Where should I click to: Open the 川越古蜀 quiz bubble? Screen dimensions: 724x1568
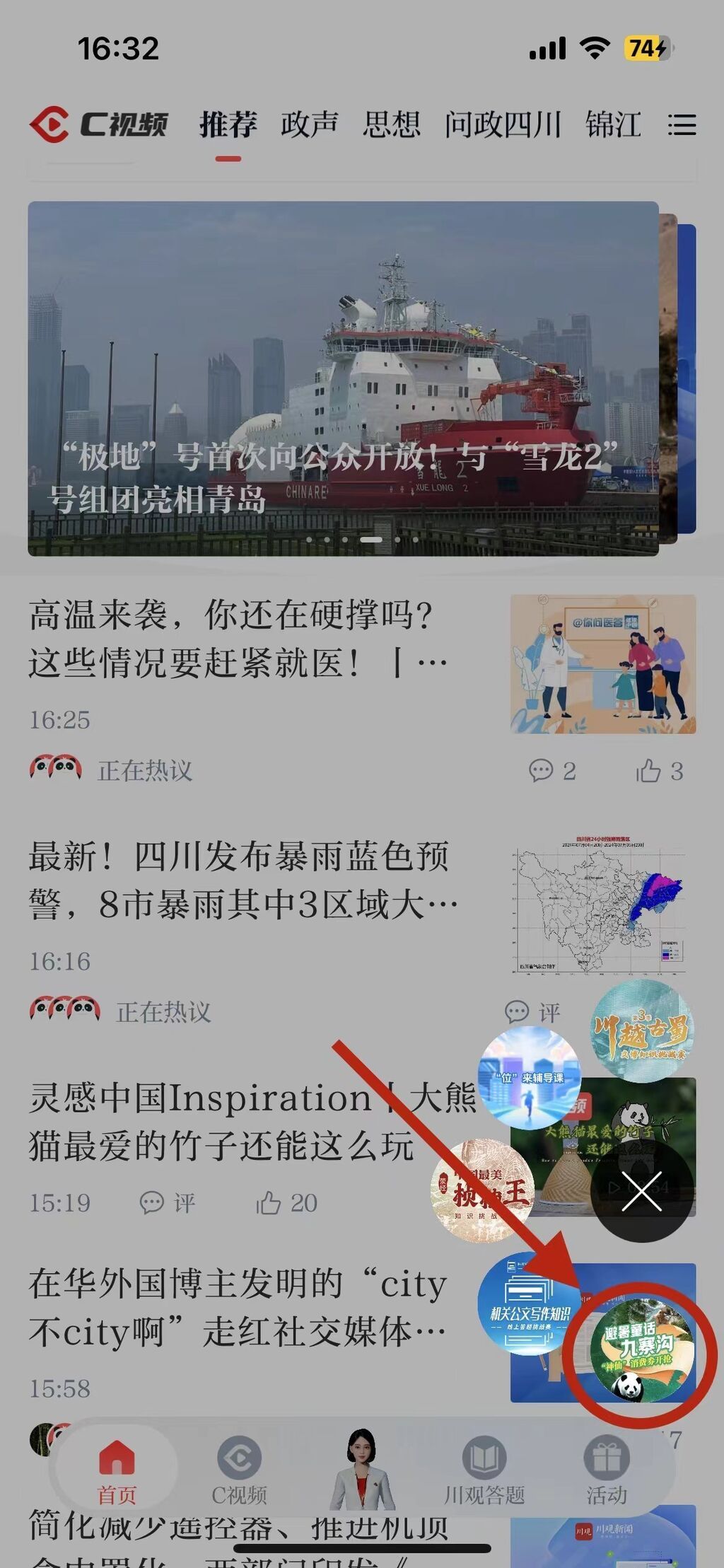(642, 1031)
